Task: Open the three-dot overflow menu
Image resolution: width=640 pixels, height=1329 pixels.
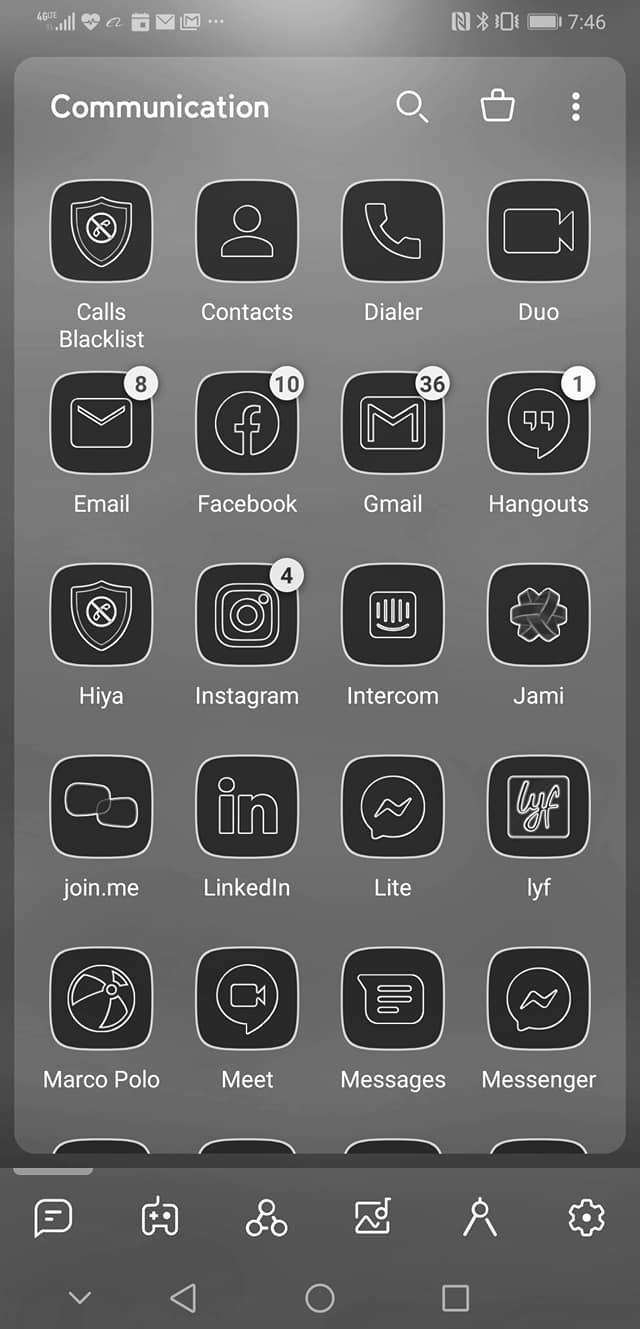Action: point(575,107)
